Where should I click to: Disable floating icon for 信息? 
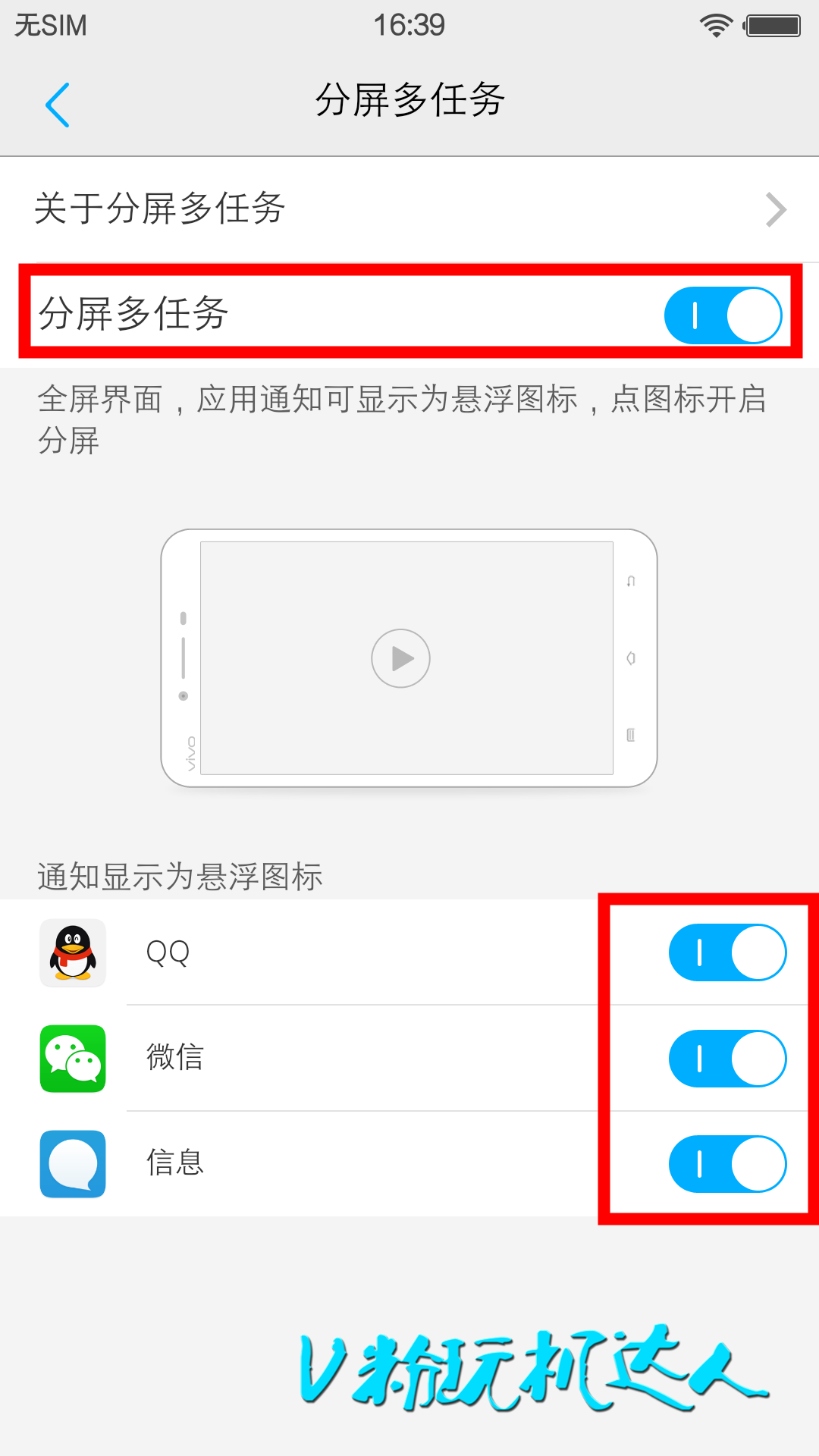726,1164
